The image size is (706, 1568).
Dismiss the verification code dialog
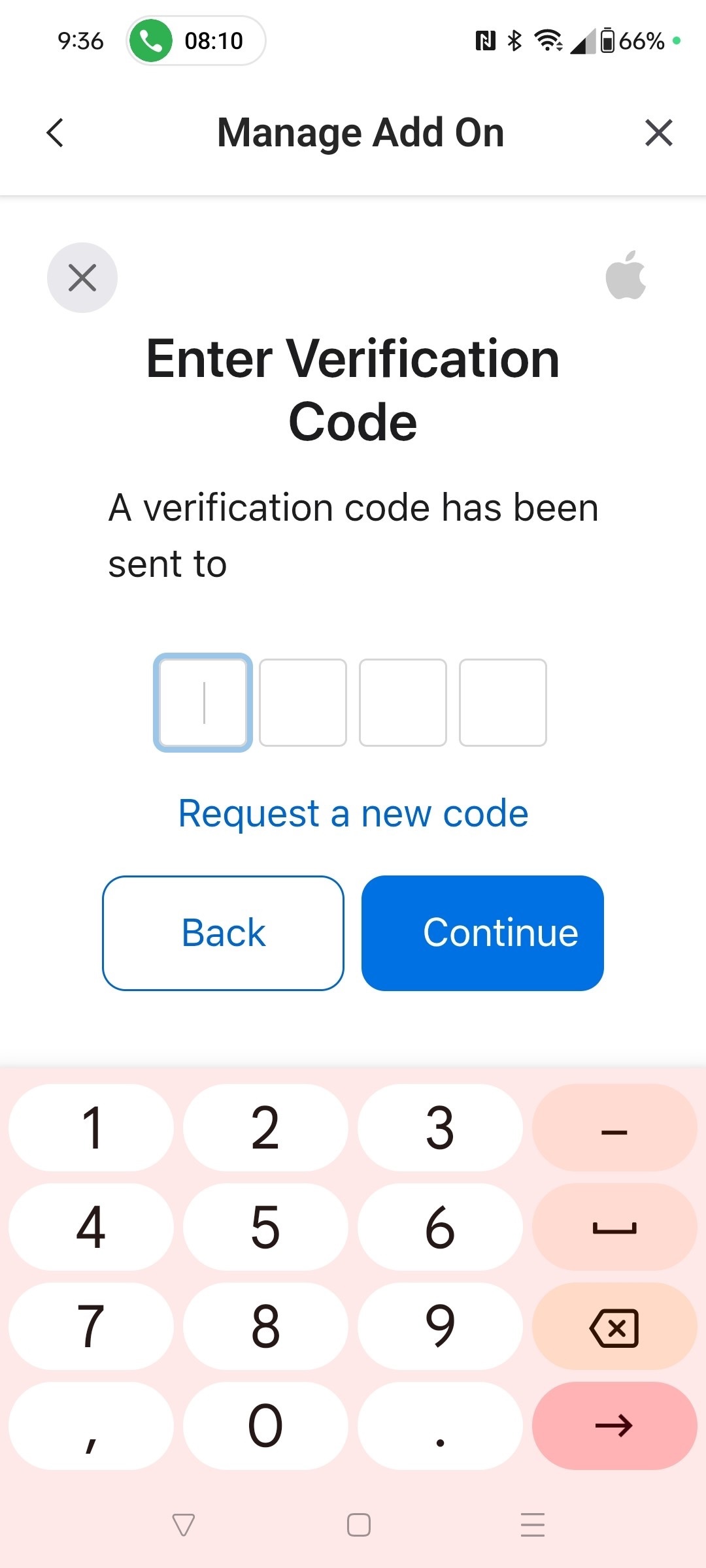(82, 278)
